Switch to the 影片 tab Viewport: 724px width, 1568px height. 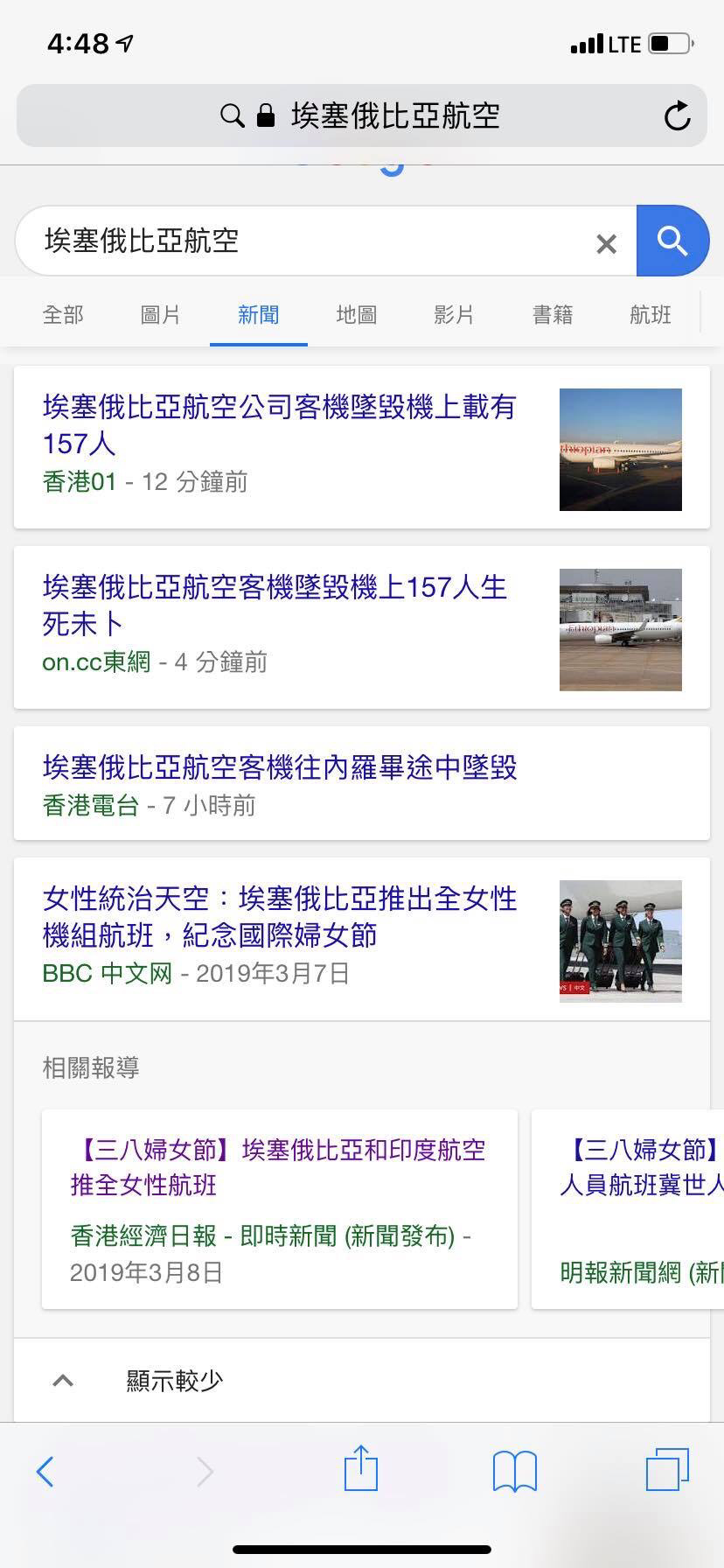coord(455,314)
